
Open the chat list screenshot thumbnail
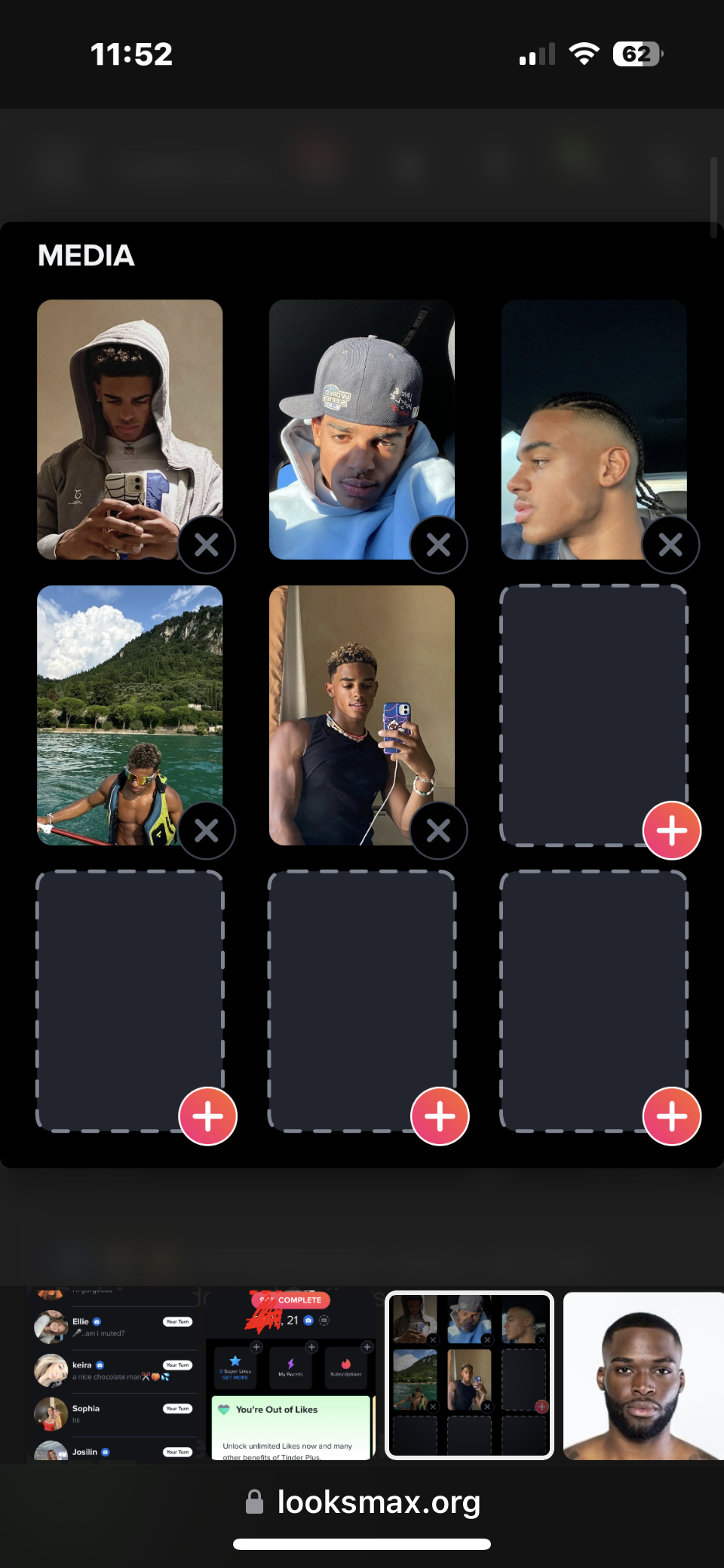pos(113,1374)
